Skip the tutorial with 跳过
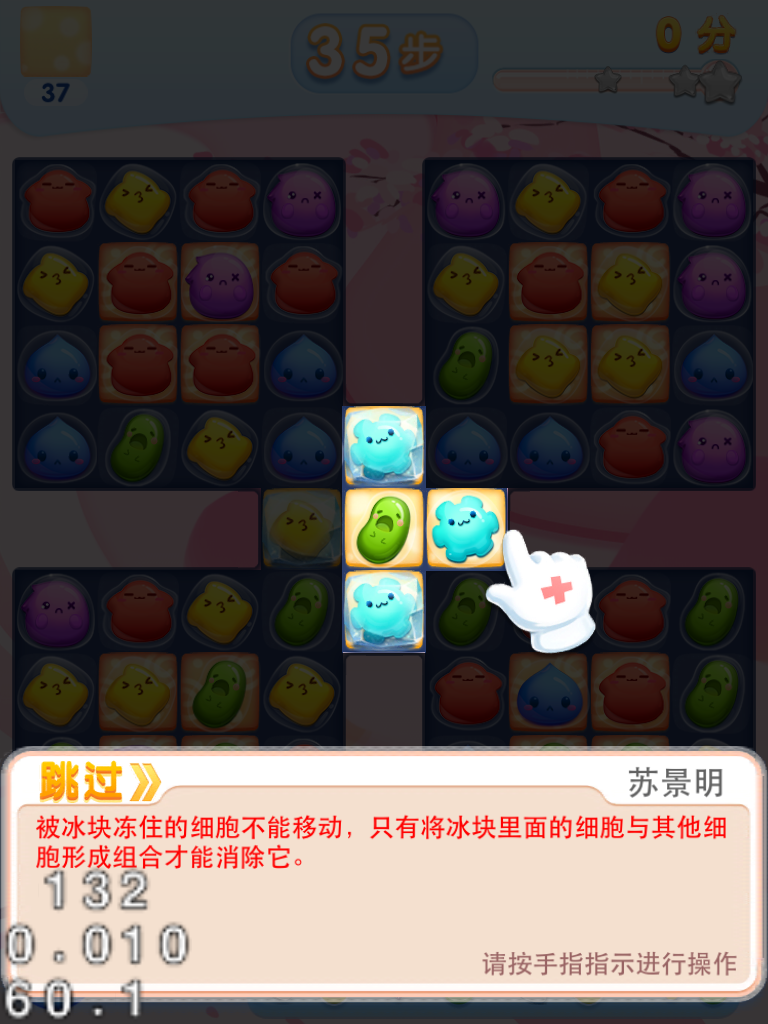 [x=98, y=783]
